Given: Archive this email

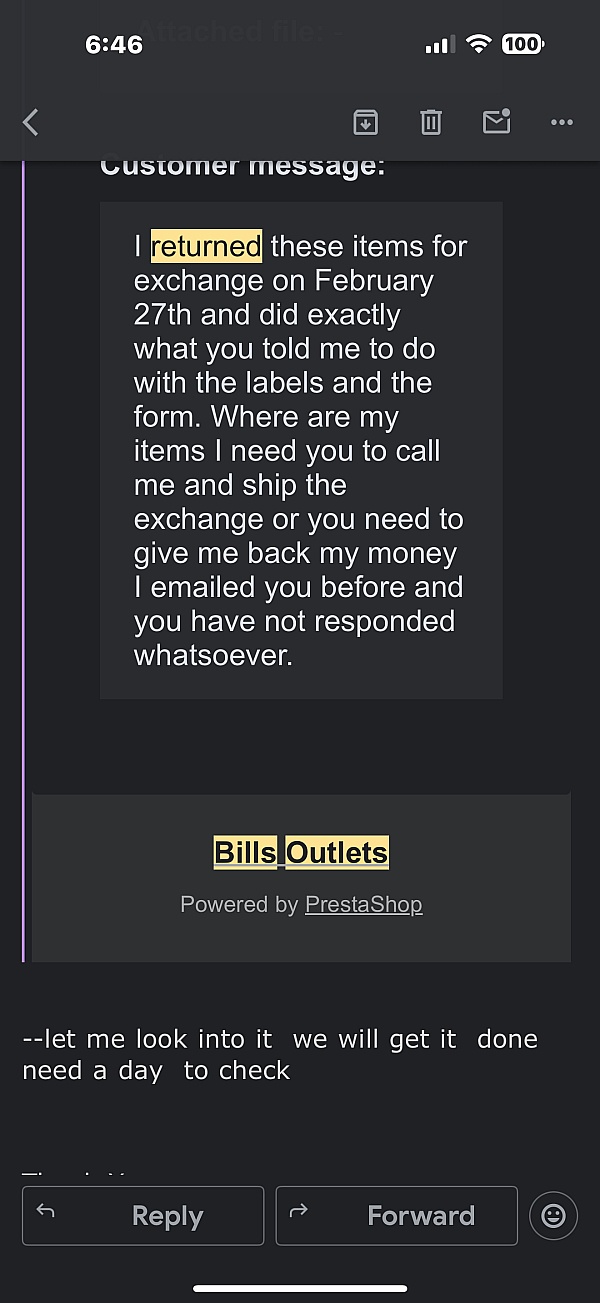Looking at the screenshot, I should 366,122.
